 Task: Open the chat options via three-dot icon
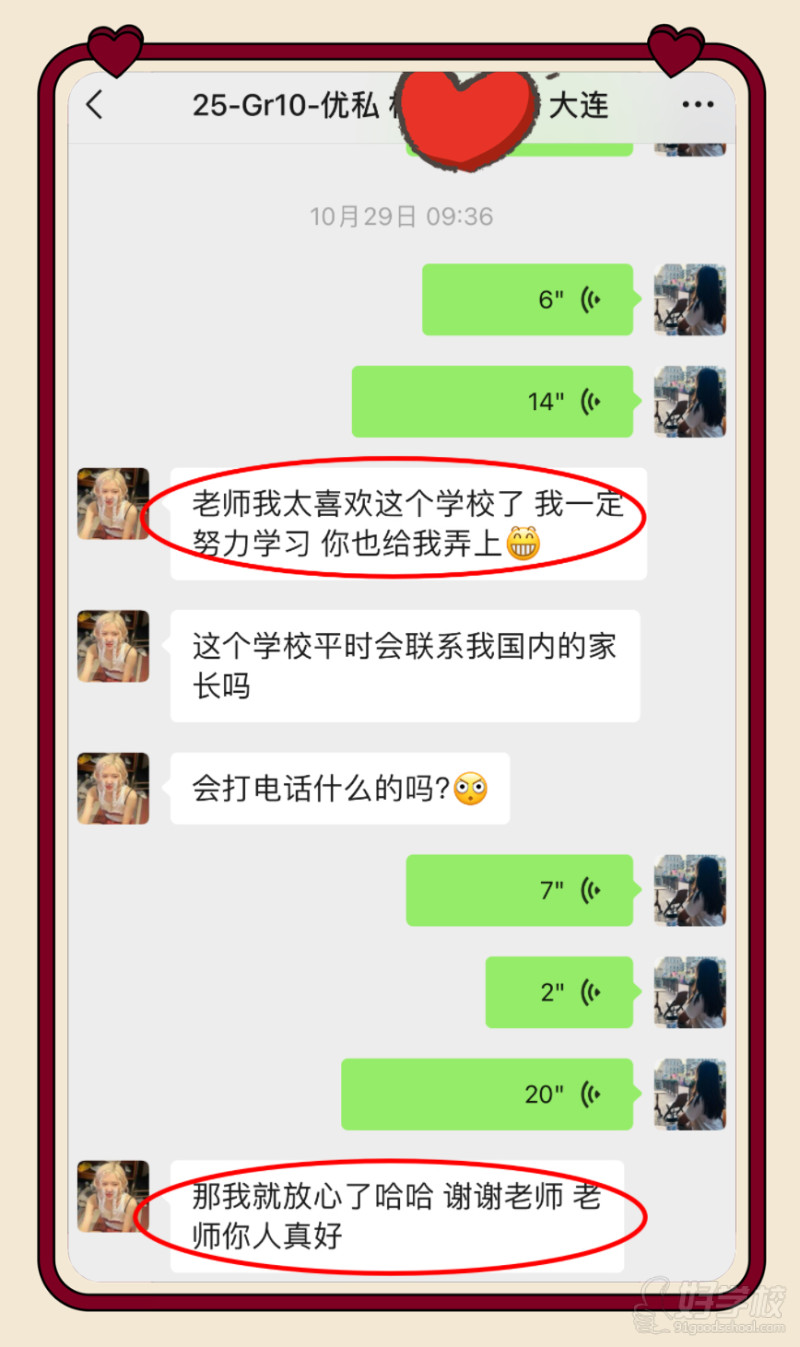coord(700,104)
